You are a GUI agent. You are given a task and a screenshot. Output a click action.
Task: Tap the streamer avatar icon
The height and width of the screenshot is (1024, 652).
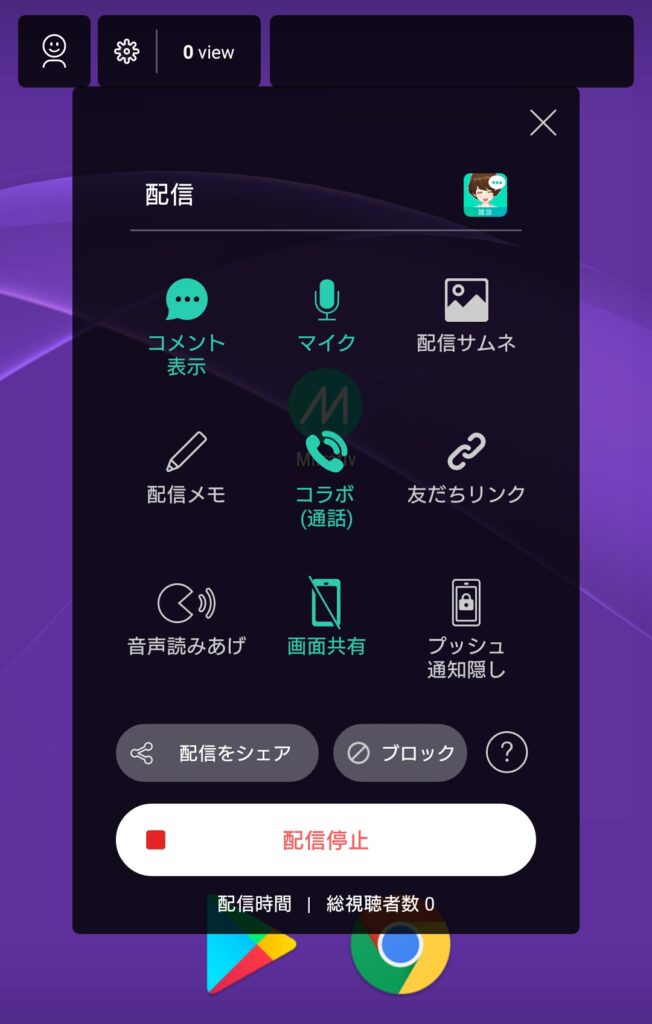coord(485,195)
